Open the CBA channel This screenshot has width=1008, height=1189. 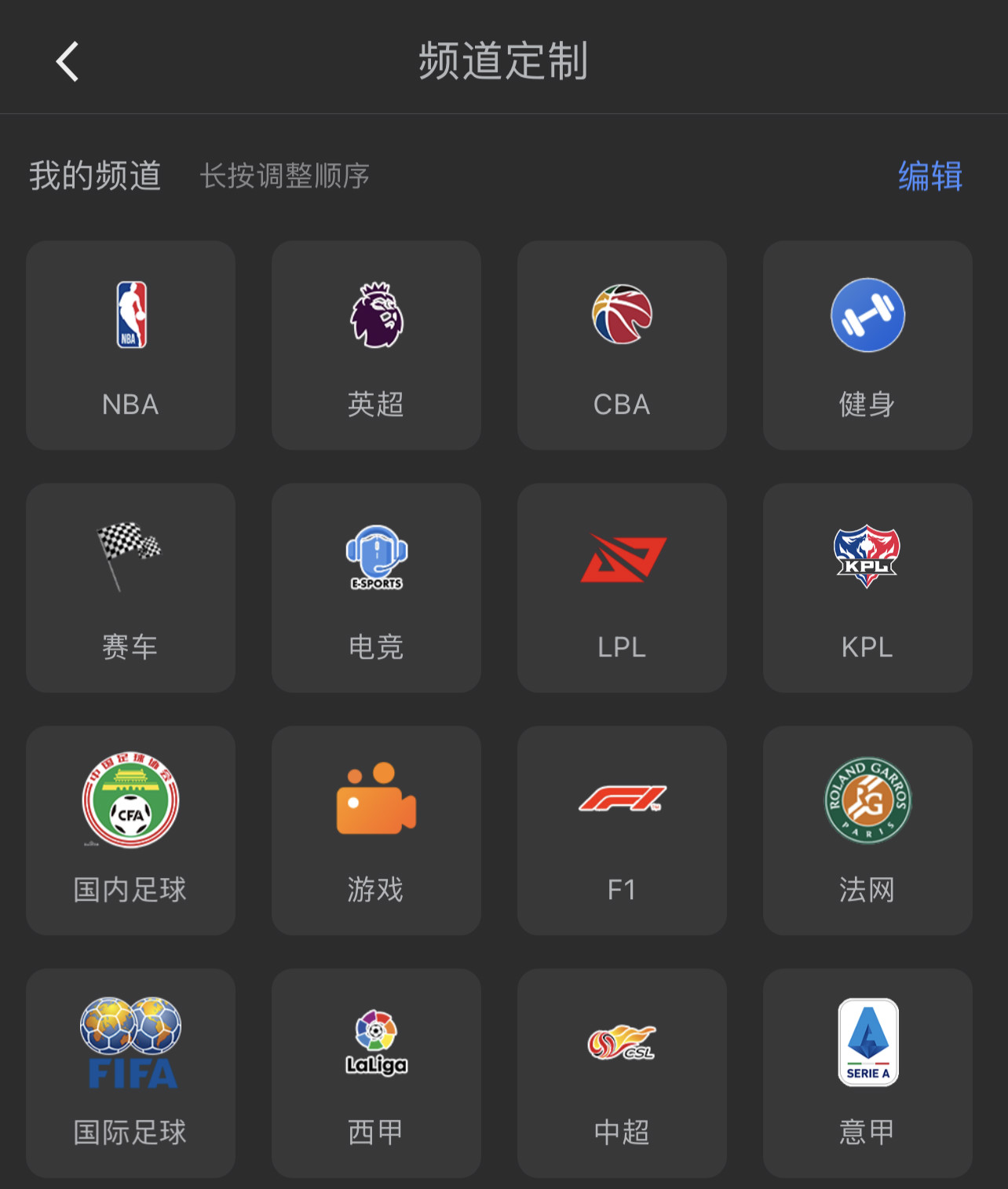click(622, 345)
